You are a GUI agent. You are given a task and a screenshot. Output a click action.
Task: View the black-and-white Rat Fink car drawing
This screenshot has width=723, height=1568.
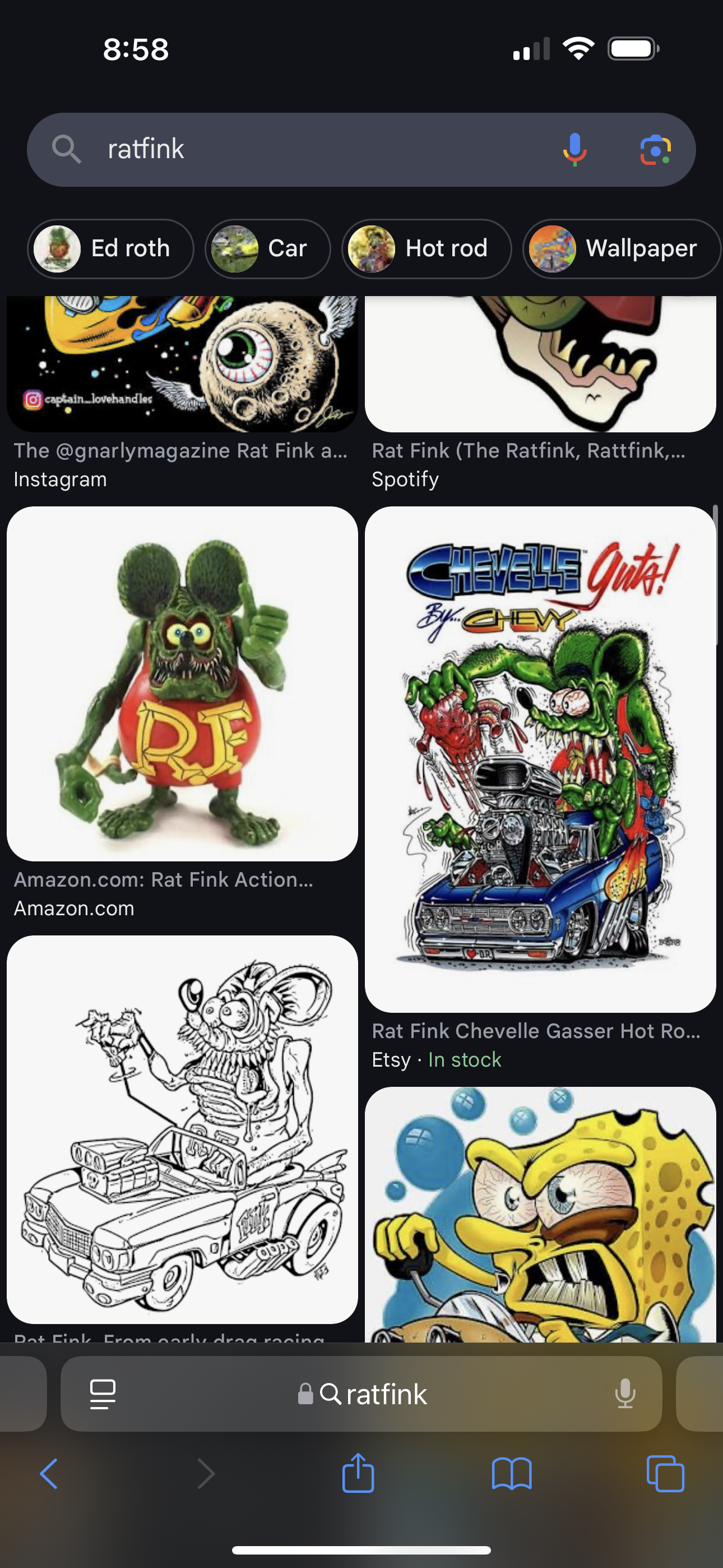(182, 1129)
